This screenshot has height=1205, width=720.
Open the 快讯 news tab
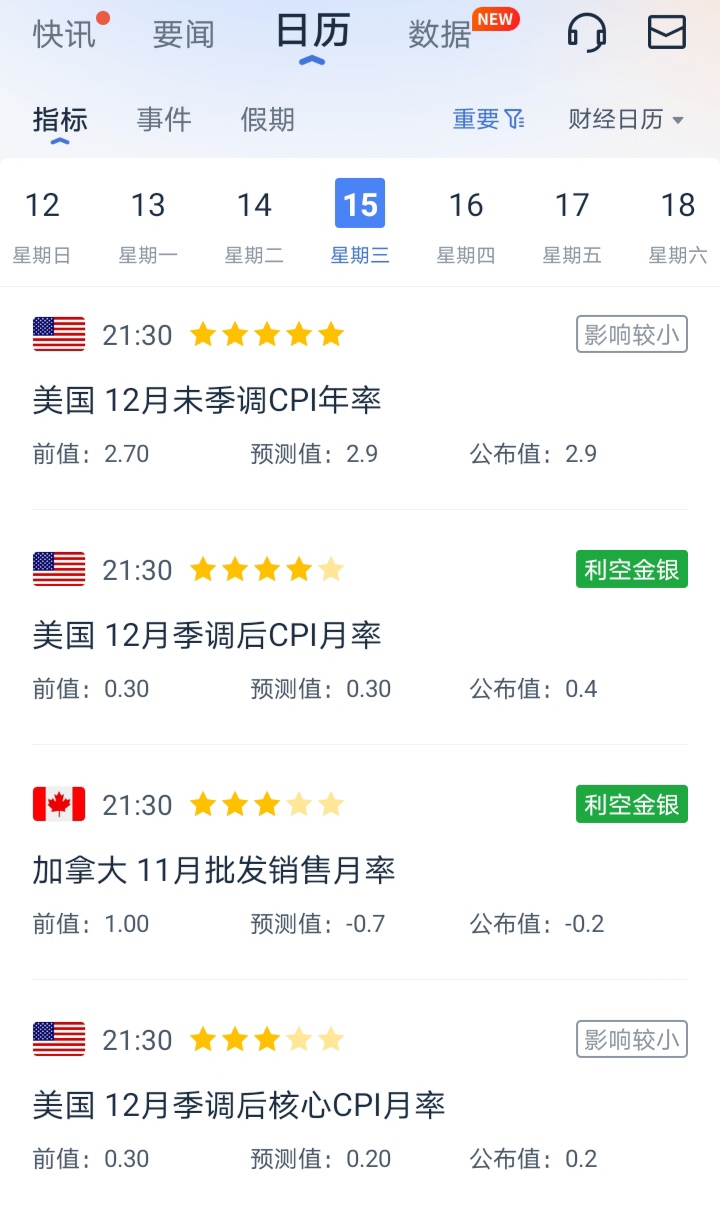[62, 33]
